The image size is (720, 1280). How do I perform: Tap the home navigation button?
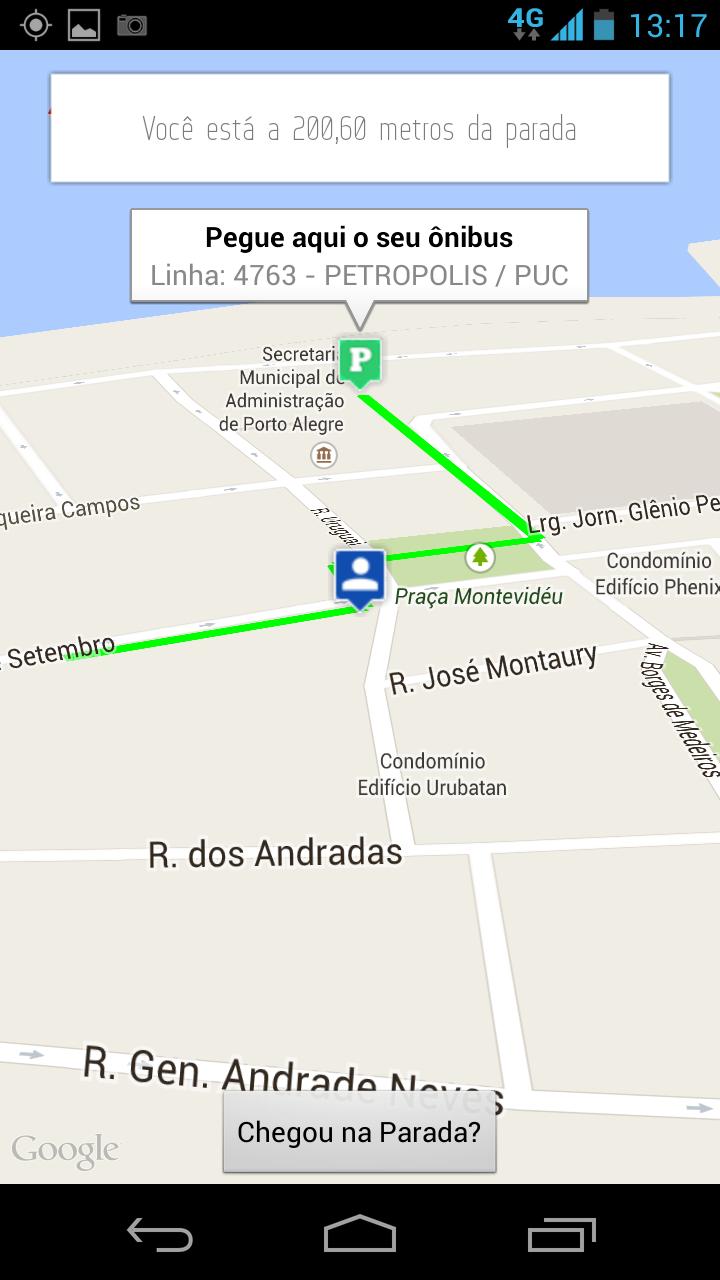[x=360, y=1236]
